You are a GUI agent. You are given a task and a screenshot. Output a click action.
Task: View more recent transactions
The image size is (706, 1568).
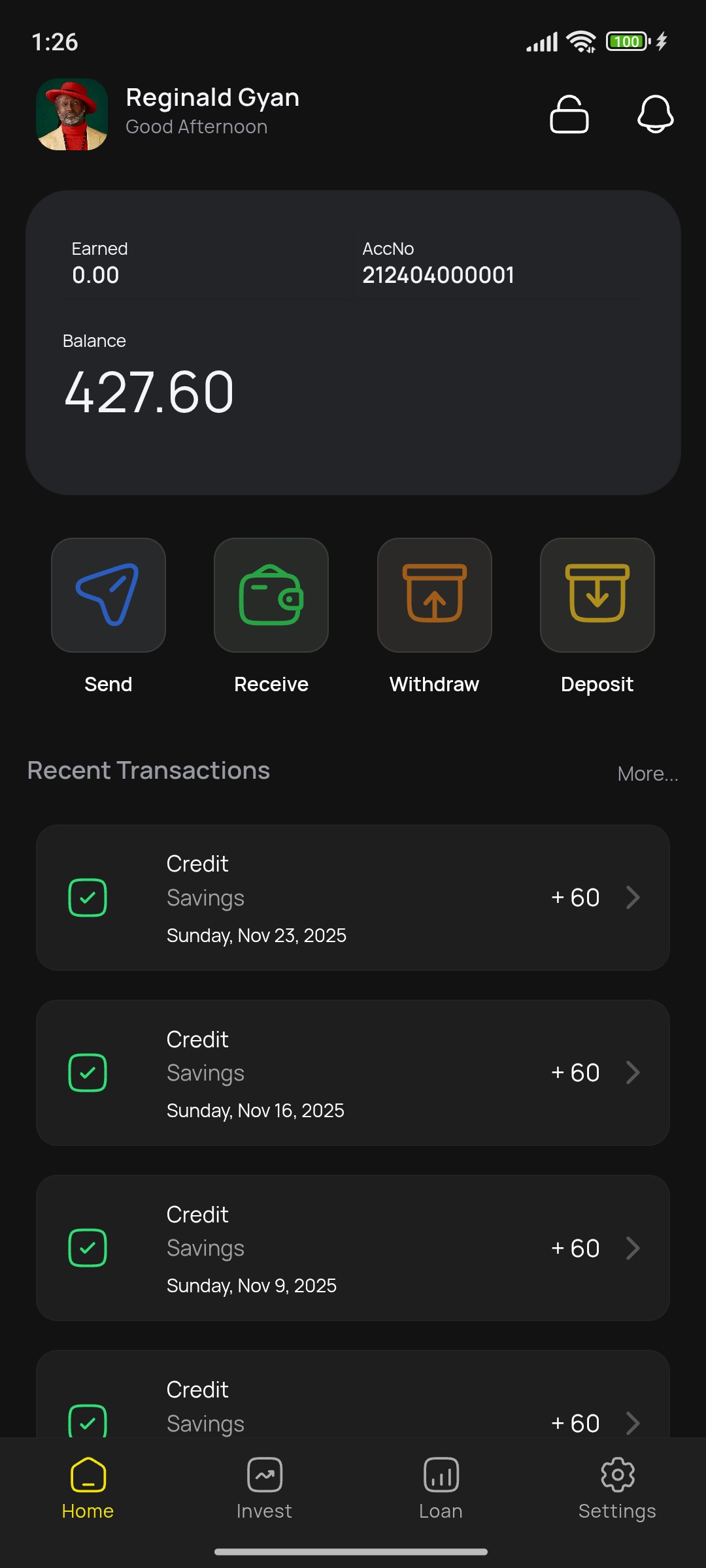point(647,774)
